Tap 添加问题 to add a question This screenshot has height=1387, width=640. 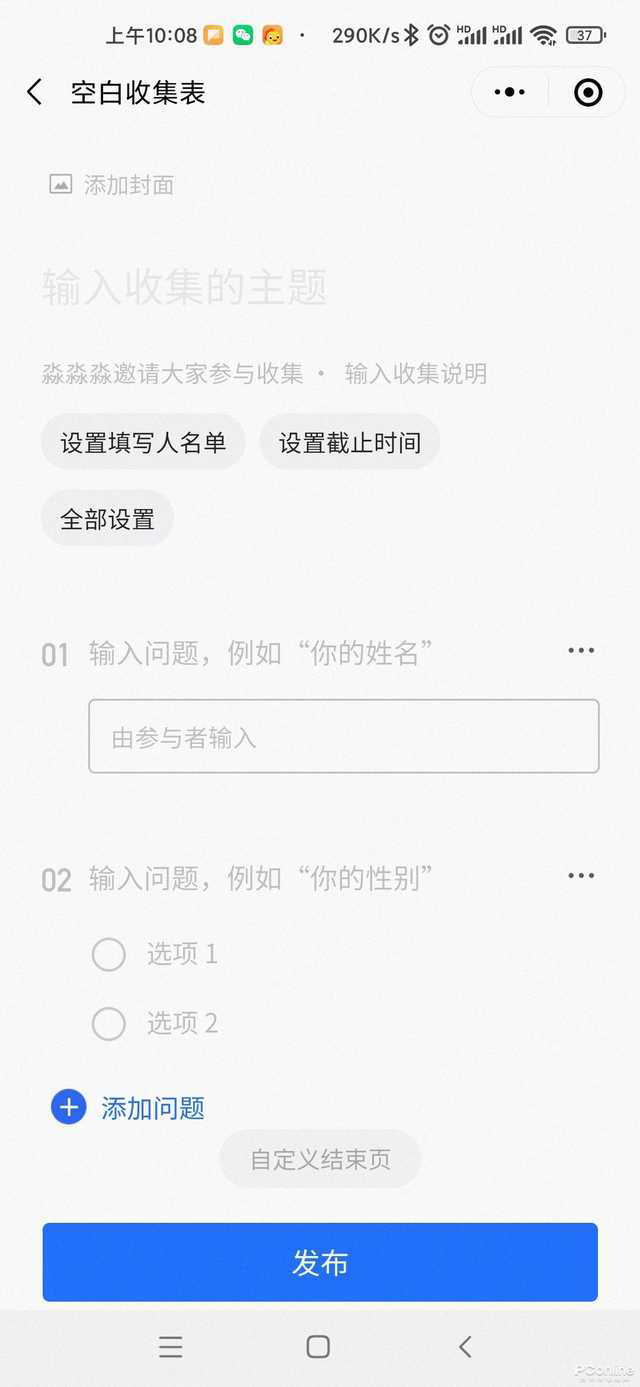pos(128,1108)
